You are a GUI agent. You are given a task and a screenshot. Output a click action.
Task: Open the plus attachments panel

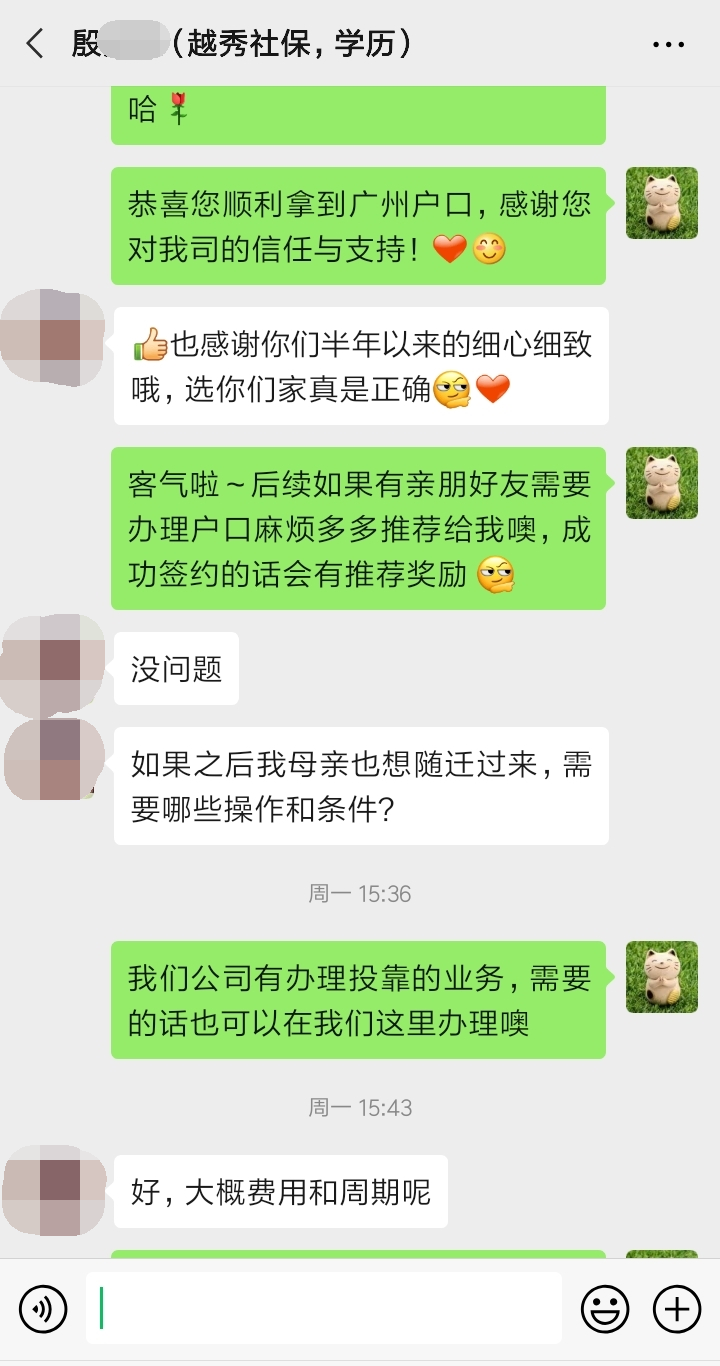coord(677,1308)
